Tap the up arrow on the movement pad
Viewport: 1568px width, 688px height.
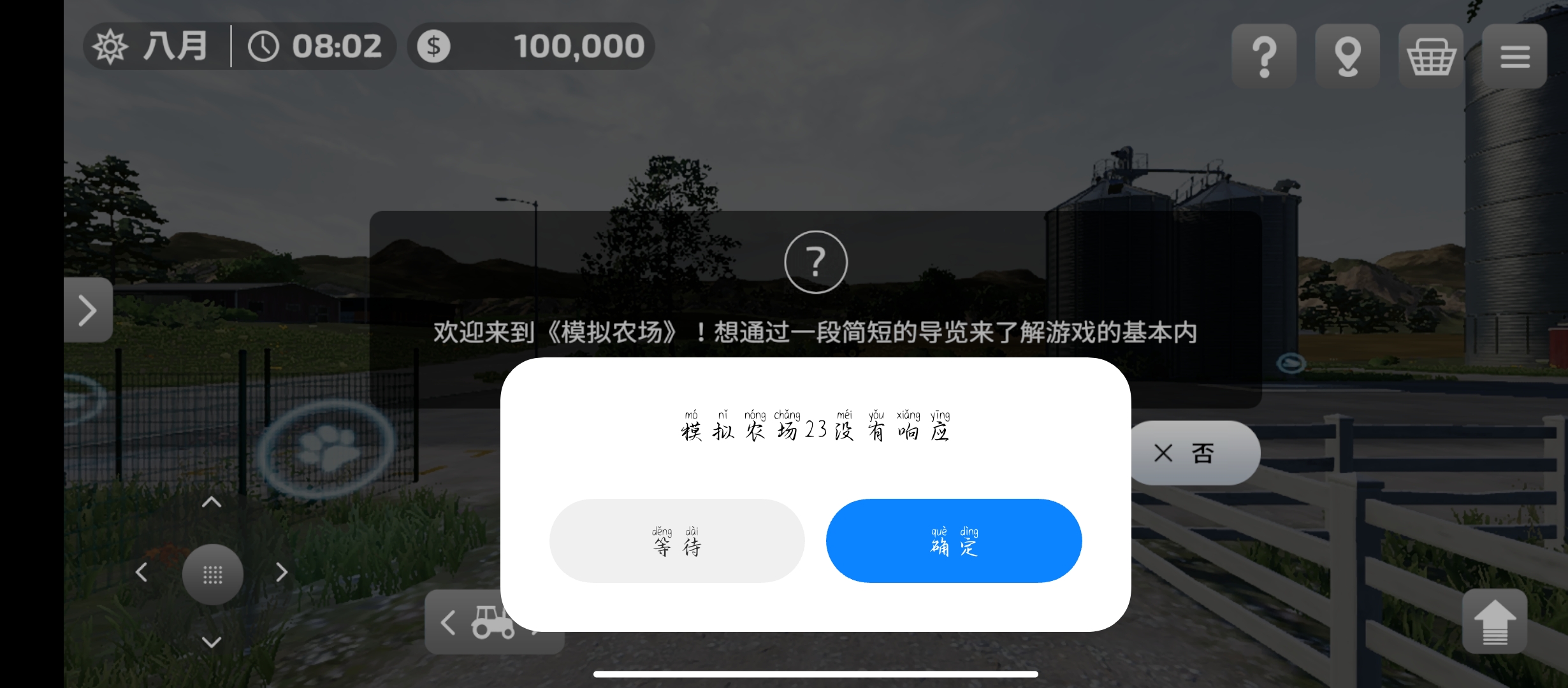(x=212, y=503)
